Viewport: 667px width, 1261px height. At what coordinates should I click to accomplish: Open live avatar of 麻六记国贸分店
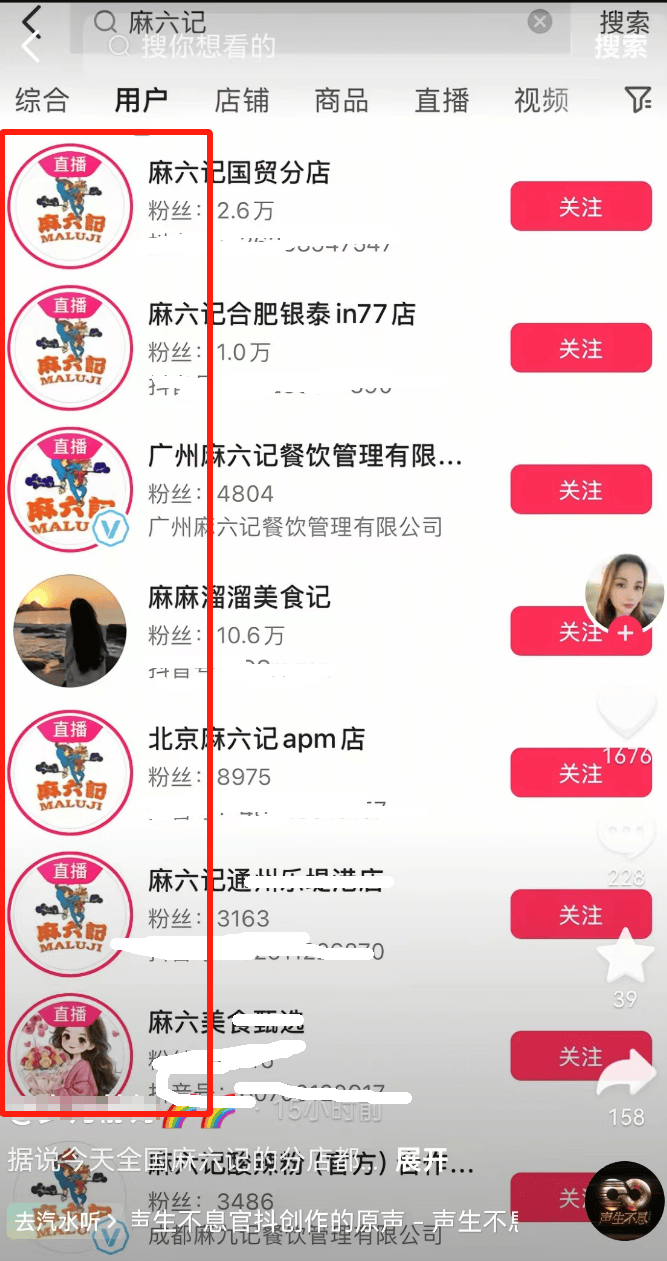(70, 205)
